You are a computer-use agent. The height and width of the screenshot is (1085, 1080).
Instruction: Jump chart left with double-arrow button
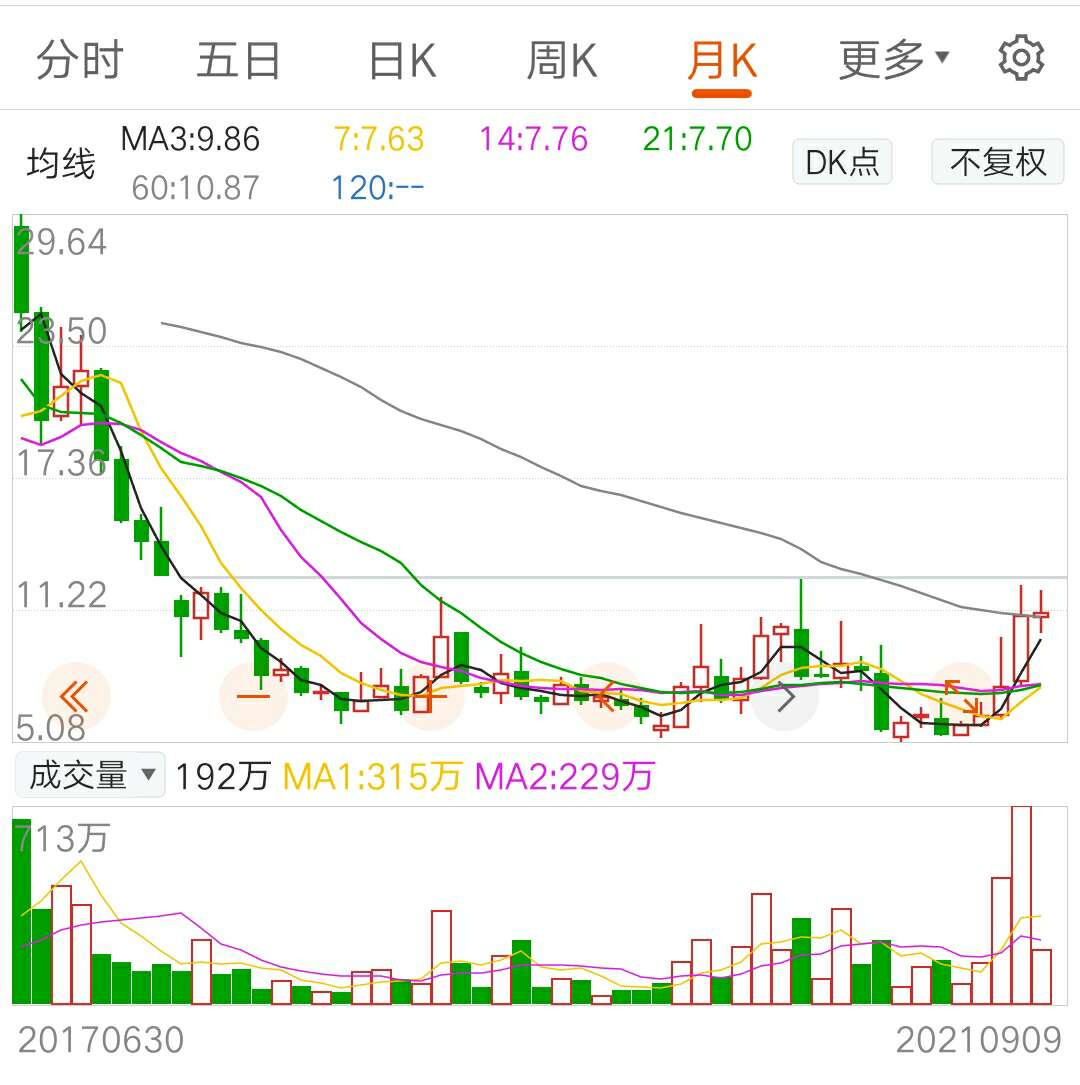75,696
